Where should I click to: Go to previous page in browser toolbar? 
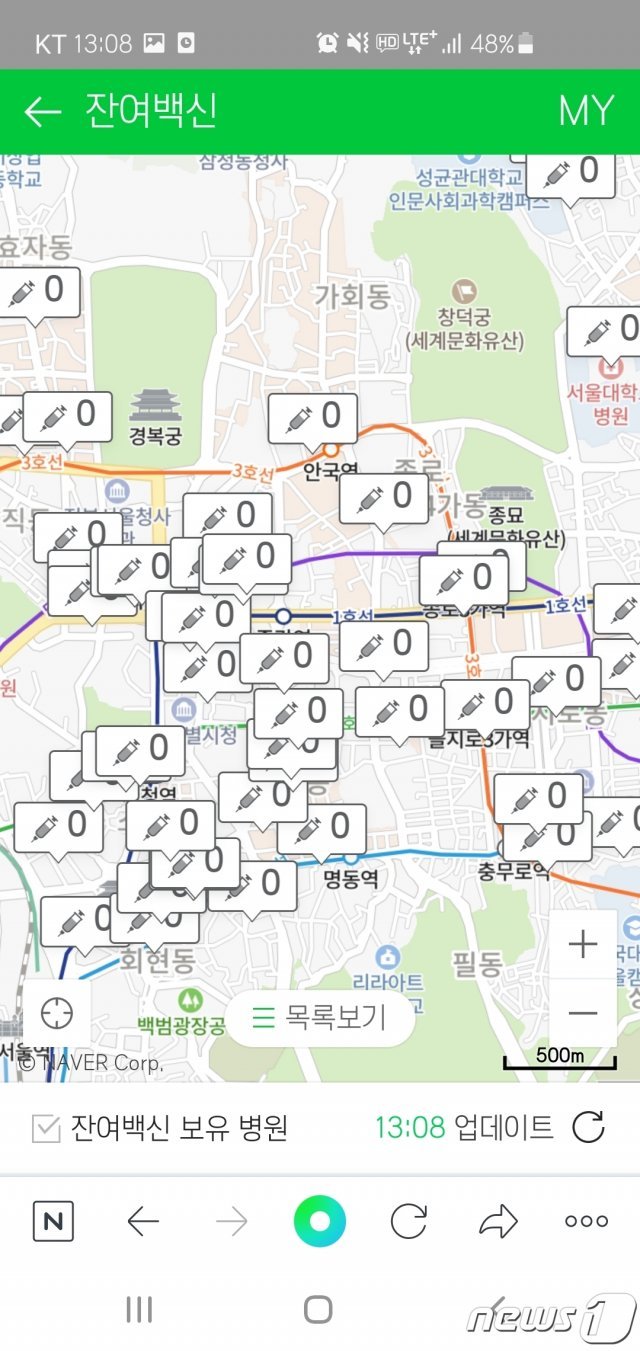(143, 1221)
